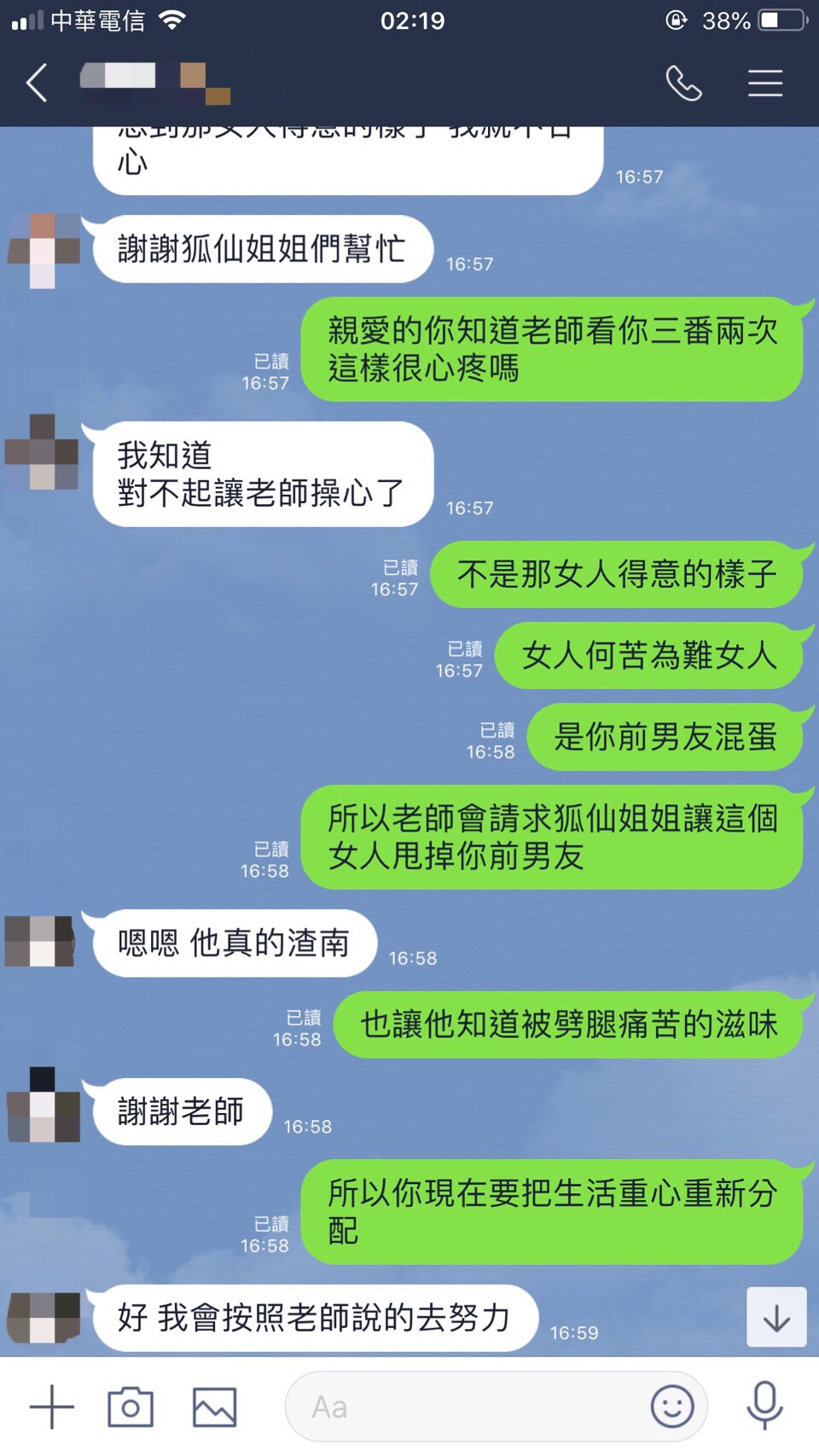The image size is (819, 1456).
Task: Open the camera to take a photo
Action: [131, 1407]
